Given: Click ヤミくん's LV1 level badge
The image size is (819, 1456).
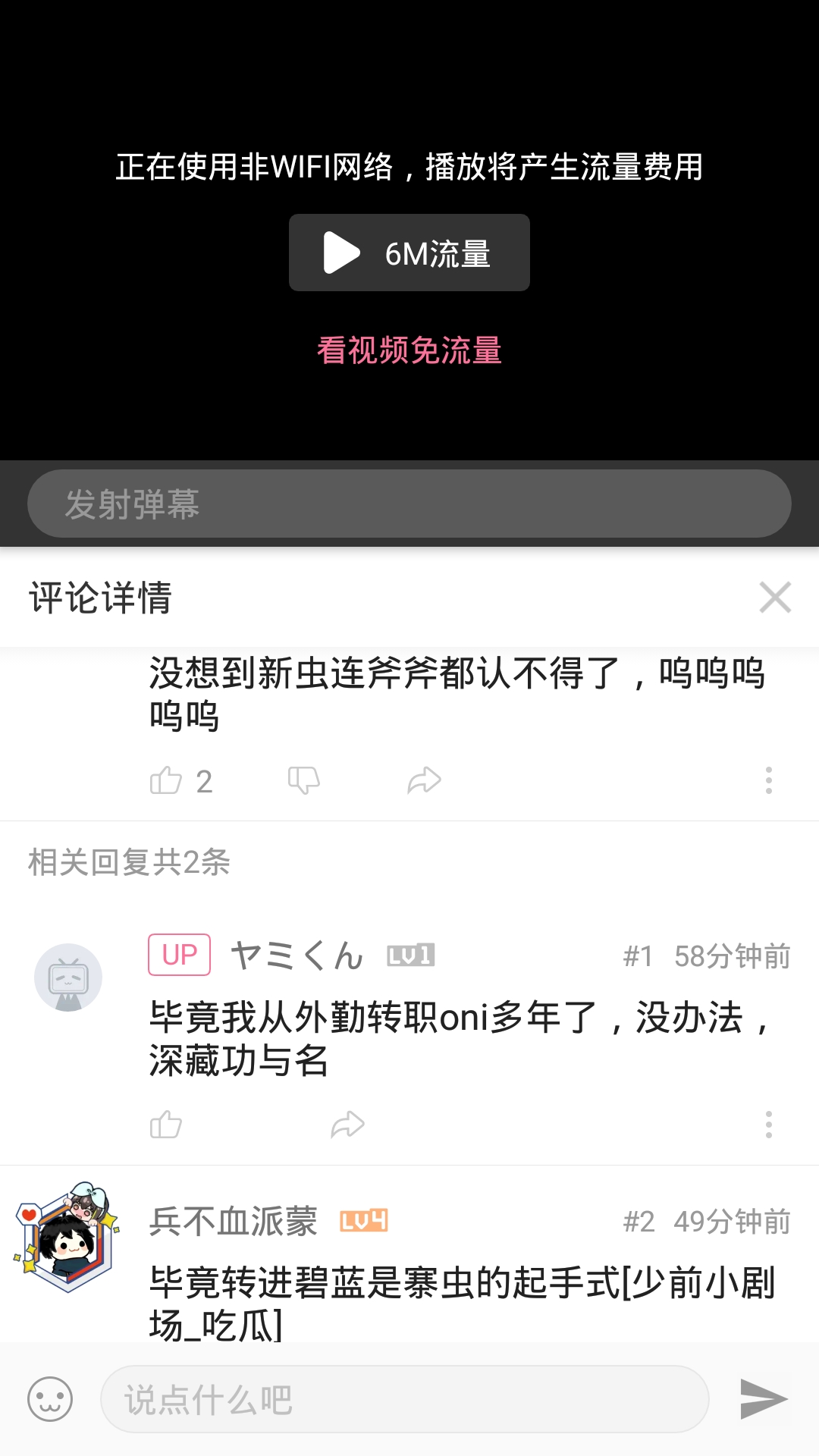Looking at the screenshot, I should [x=410, y=955].
